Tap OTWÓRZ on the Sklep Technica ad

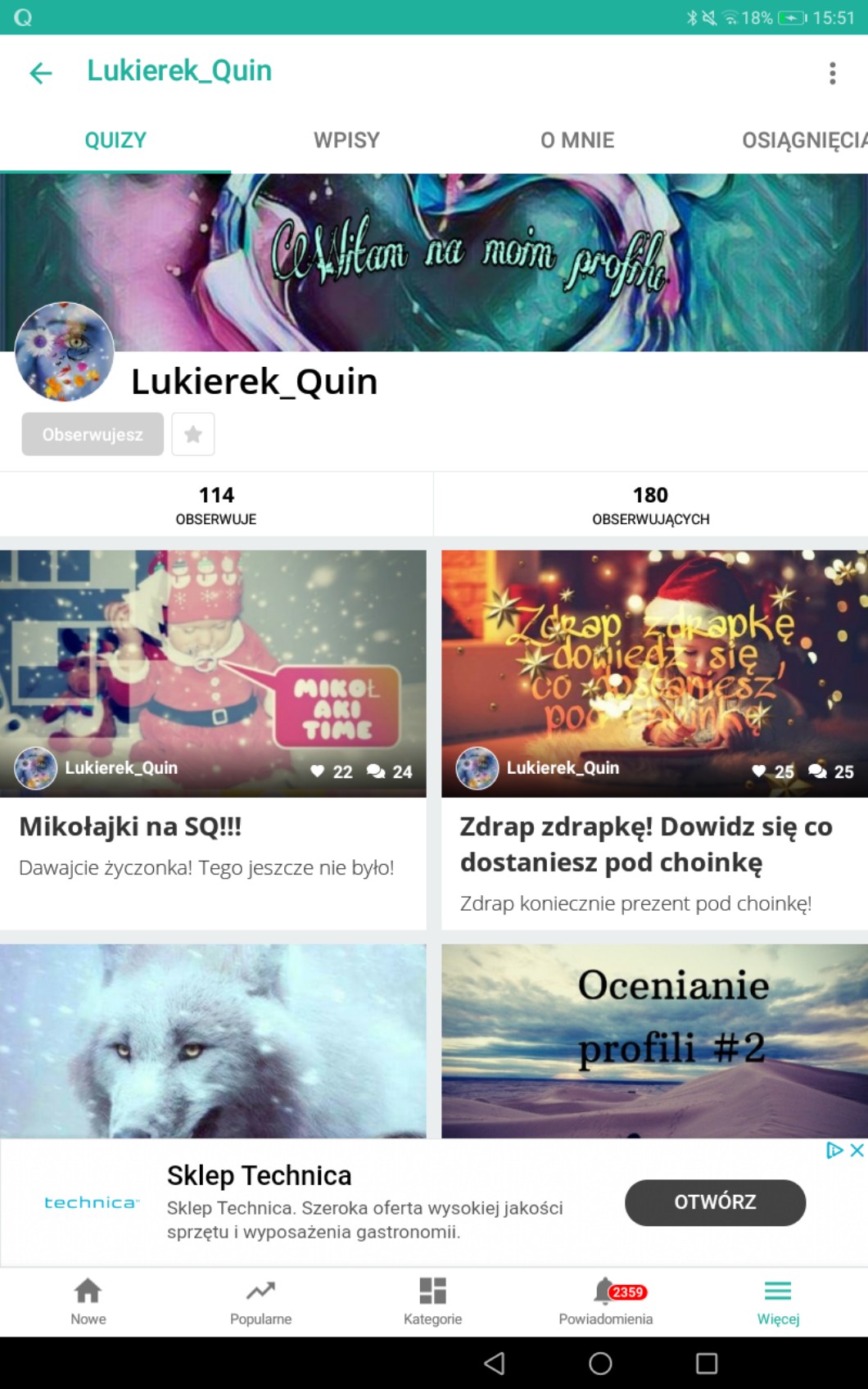click(x=715, y=1202)
